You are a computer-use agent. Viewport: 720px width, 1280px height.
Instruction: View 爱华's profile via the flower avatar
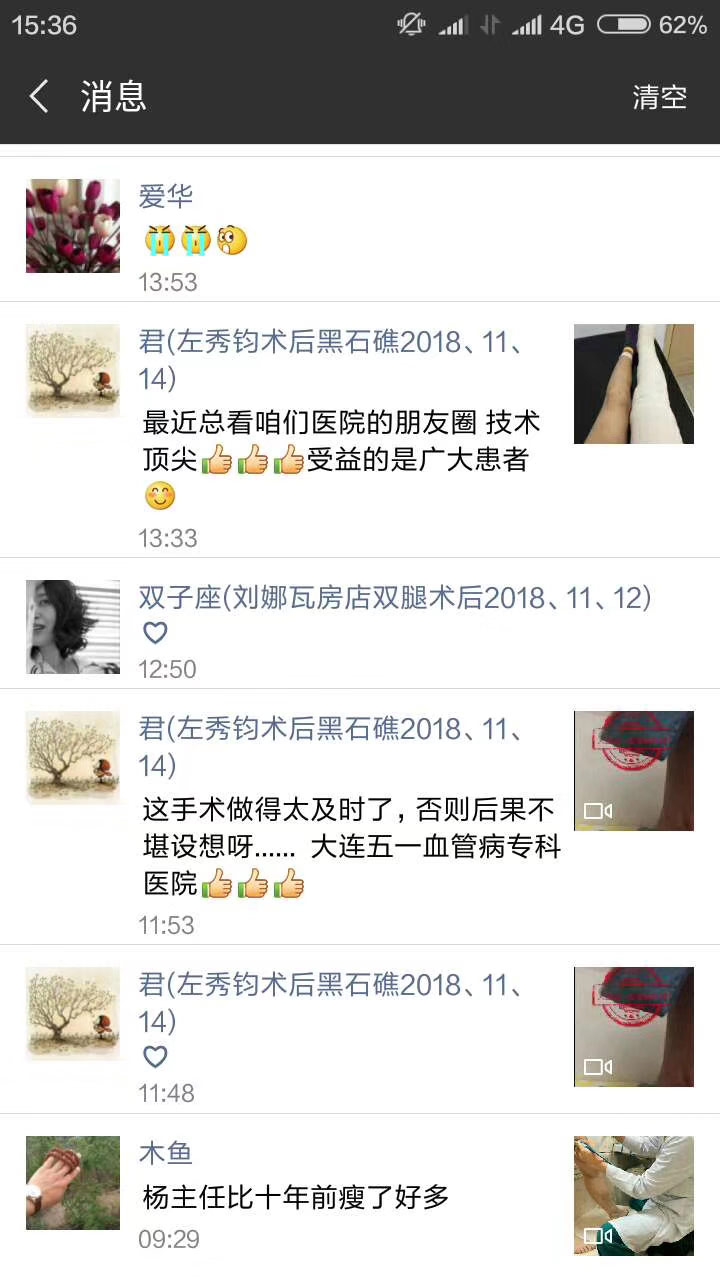(73, 226)
